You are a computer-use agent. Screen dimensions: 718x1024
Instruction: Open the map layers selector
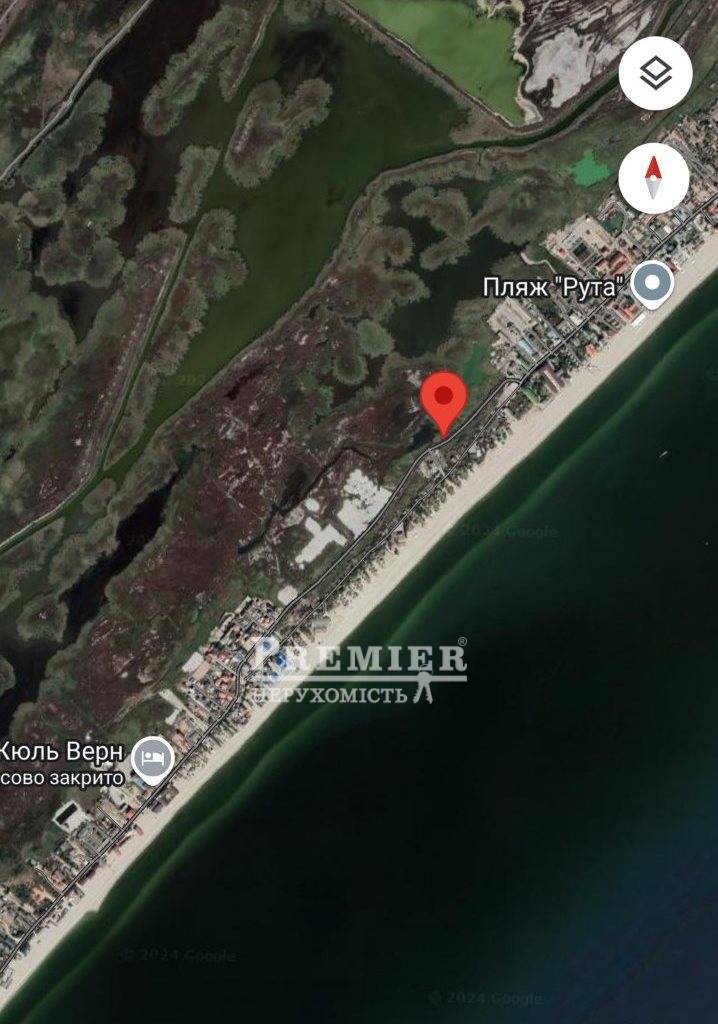pyautogui.click(x=654, y=72)
